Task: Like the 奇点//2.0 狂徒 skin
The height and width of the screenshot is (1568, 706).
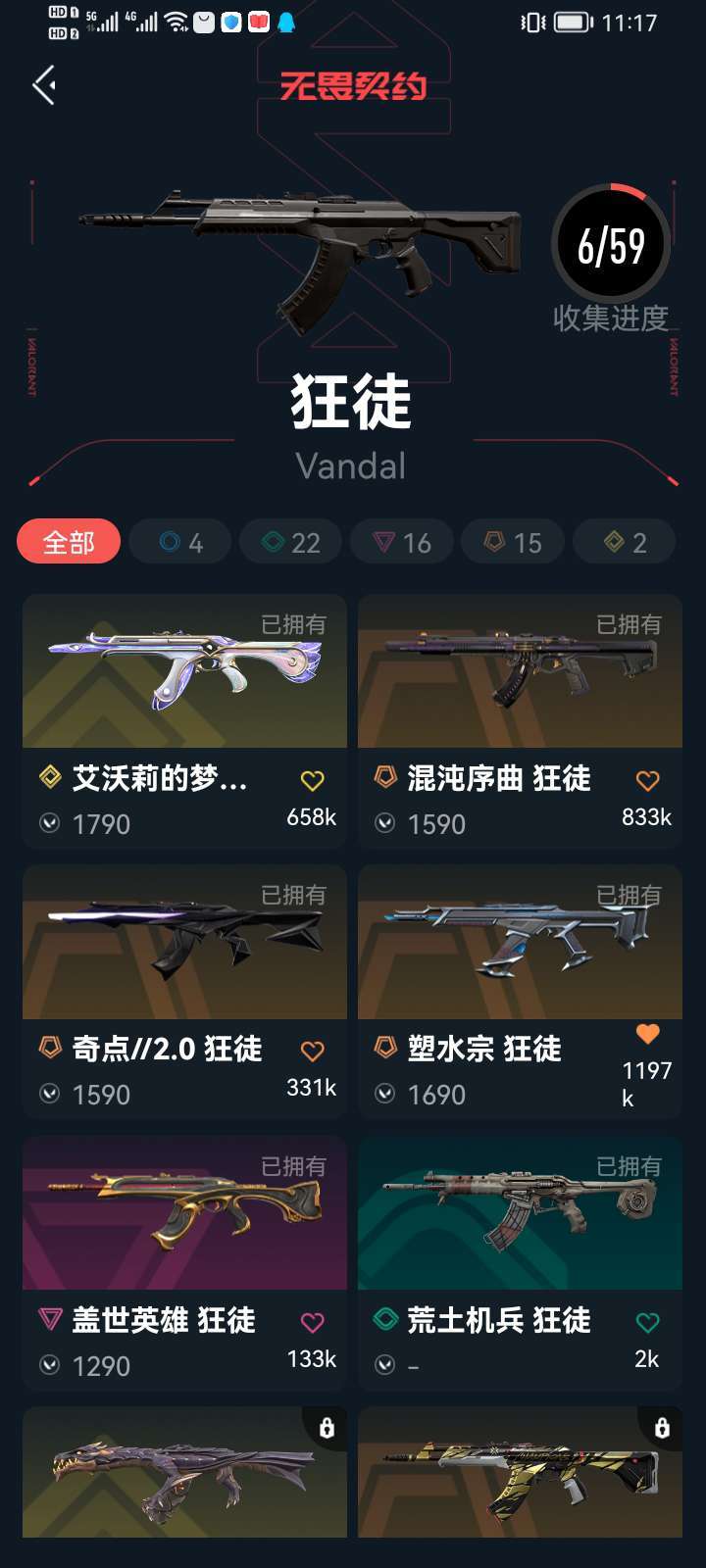Action: click(x=312, y=1052)
